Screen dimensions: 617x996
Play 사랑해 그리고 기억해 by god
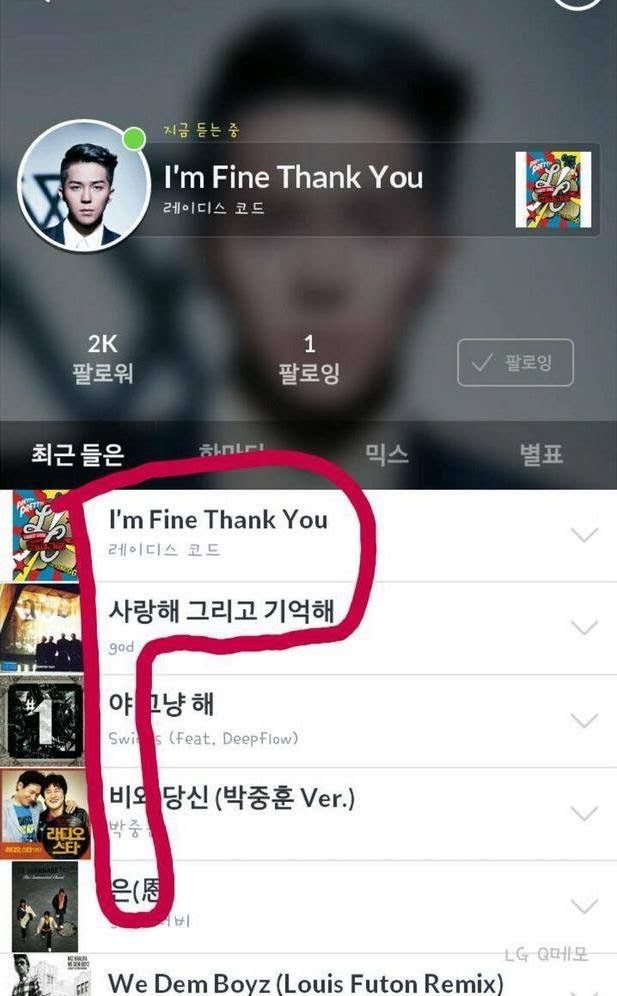point(221,612)
